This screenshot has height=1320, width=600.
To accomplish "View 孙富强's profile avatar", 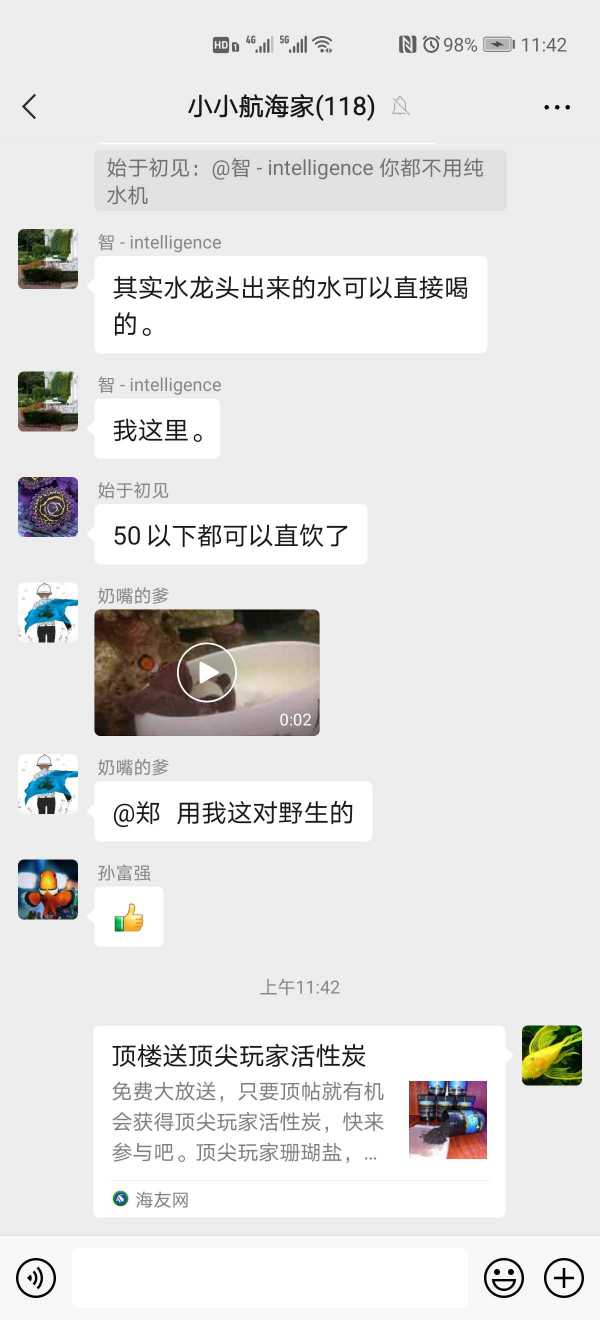I will (48, 889).
